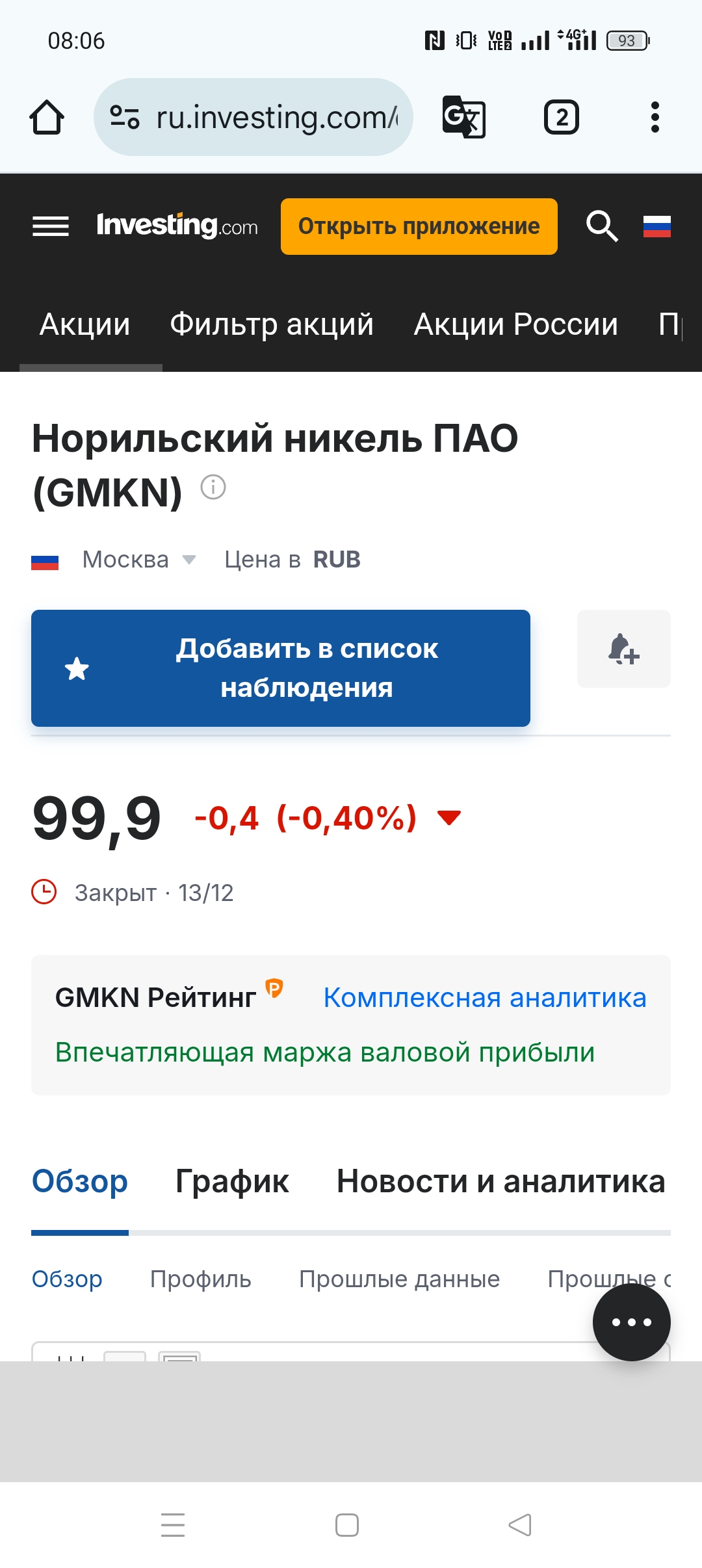Switch to the График tab

(x=232, y=1181)
